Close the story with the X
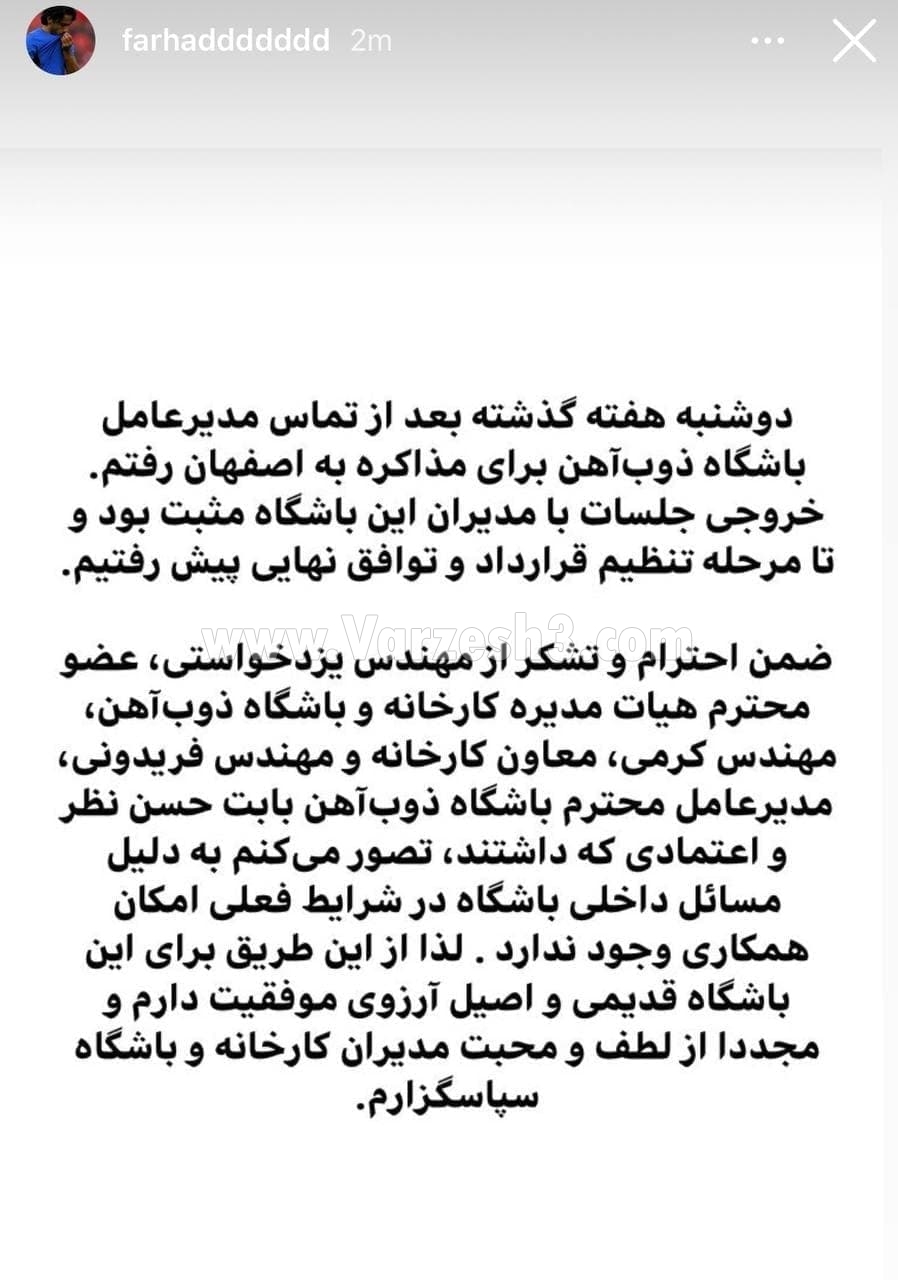This screenshot has width=898, height=1280. click(x=853, y=41)
